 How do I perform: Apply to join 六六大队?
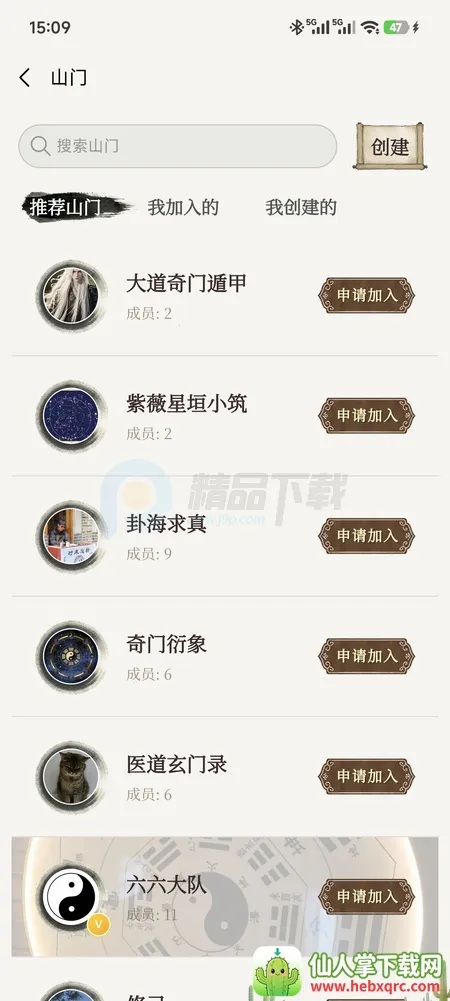pyautogui.click(x=366, y=896)
